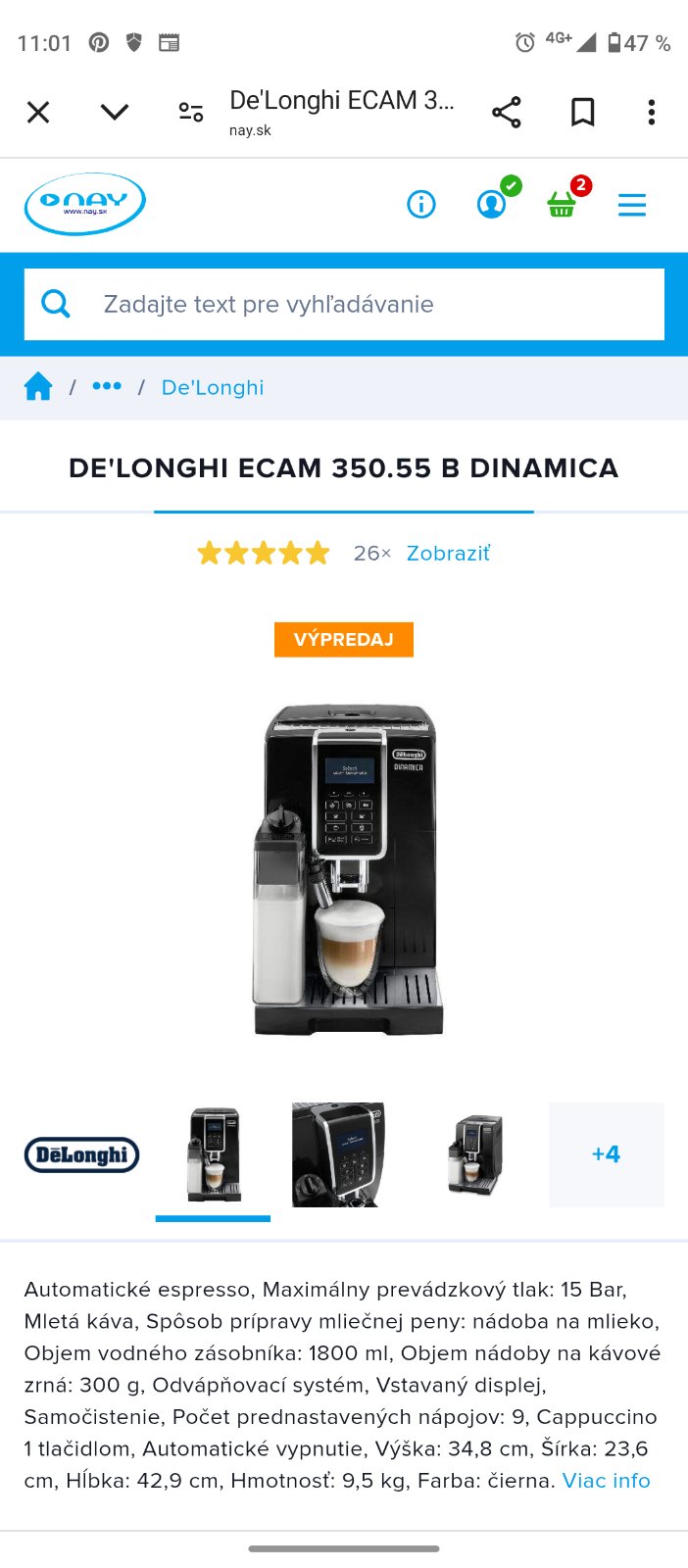Screen dimensions: 688x1568
Task: Share this De'Longhi product page
Action: [x=506, y=113]
